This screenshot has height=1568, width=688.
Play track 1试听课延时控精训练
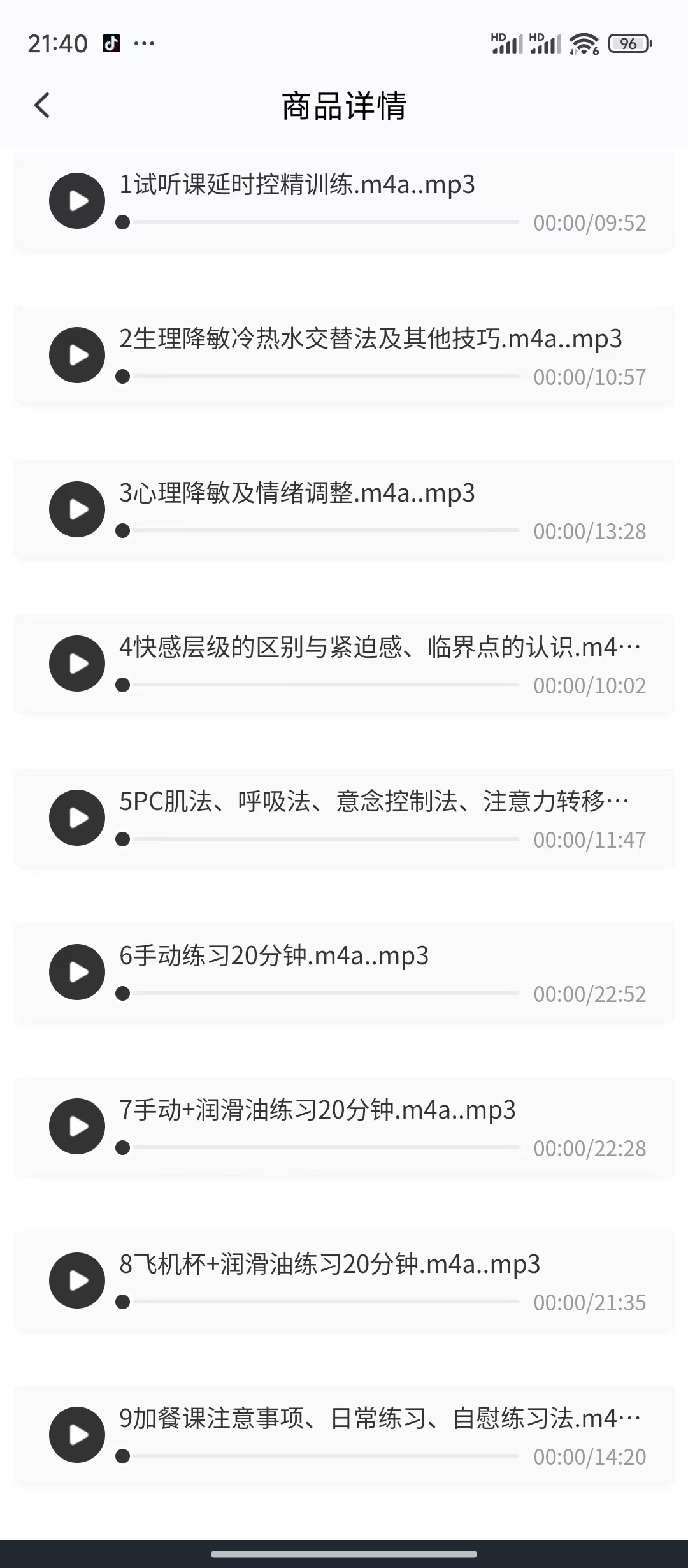77,201
